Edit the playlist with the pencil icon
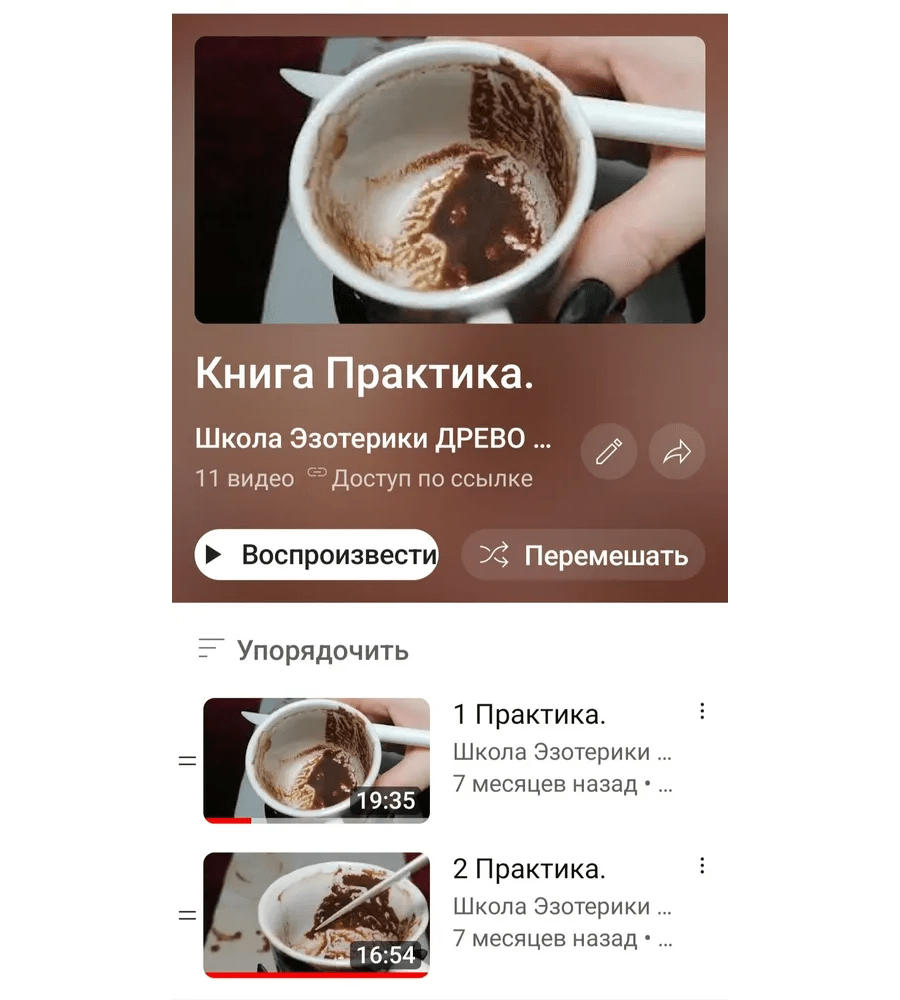 [x=608, y=452]
